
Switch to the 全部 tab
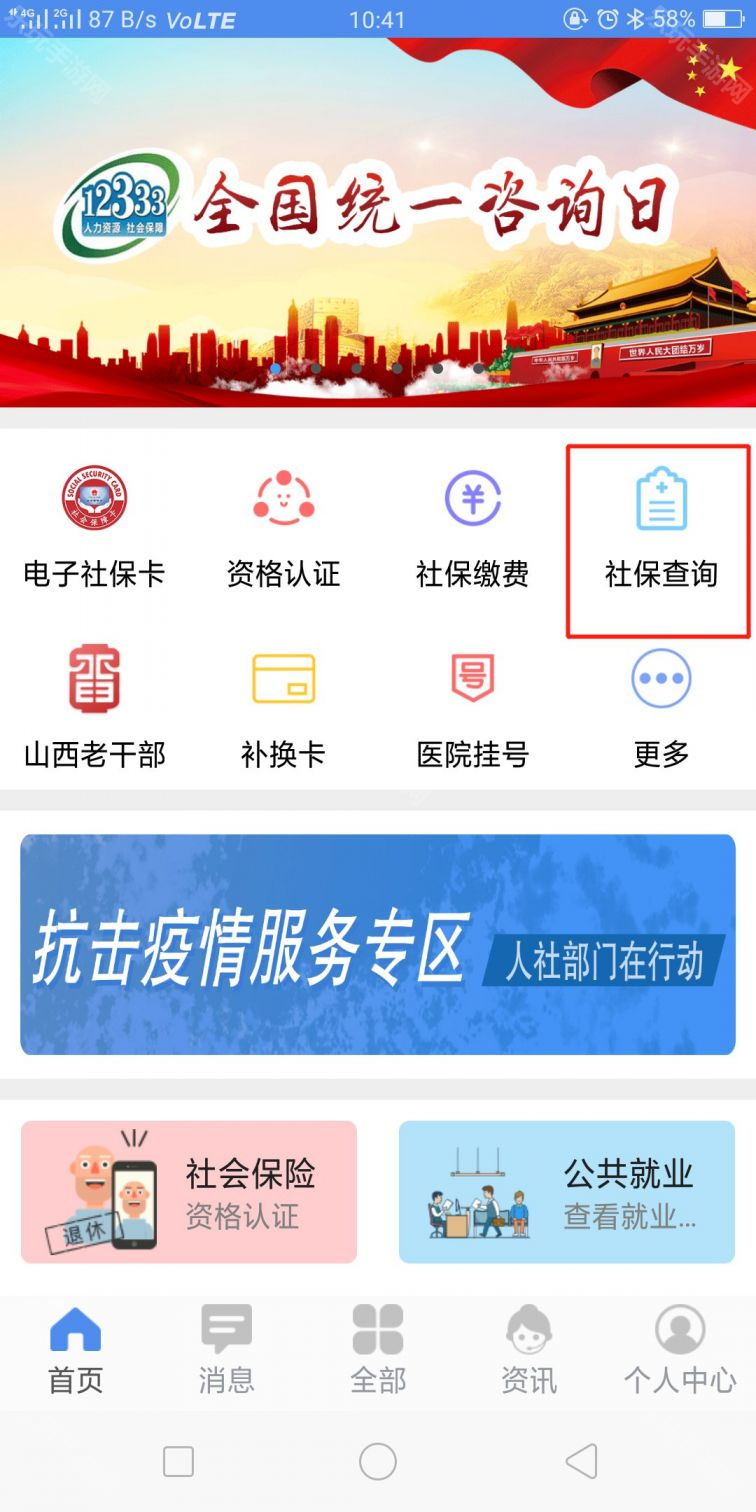[378, 1350]
